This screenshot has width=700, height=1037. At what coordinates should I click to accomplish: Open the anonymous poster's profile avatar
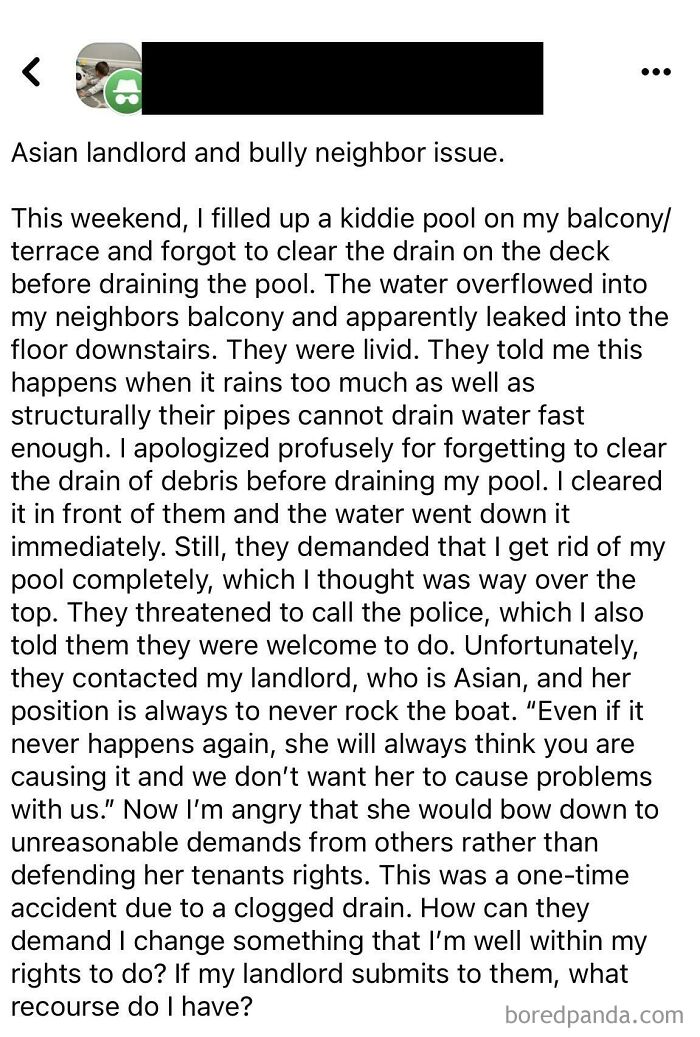tap(107, 76)
